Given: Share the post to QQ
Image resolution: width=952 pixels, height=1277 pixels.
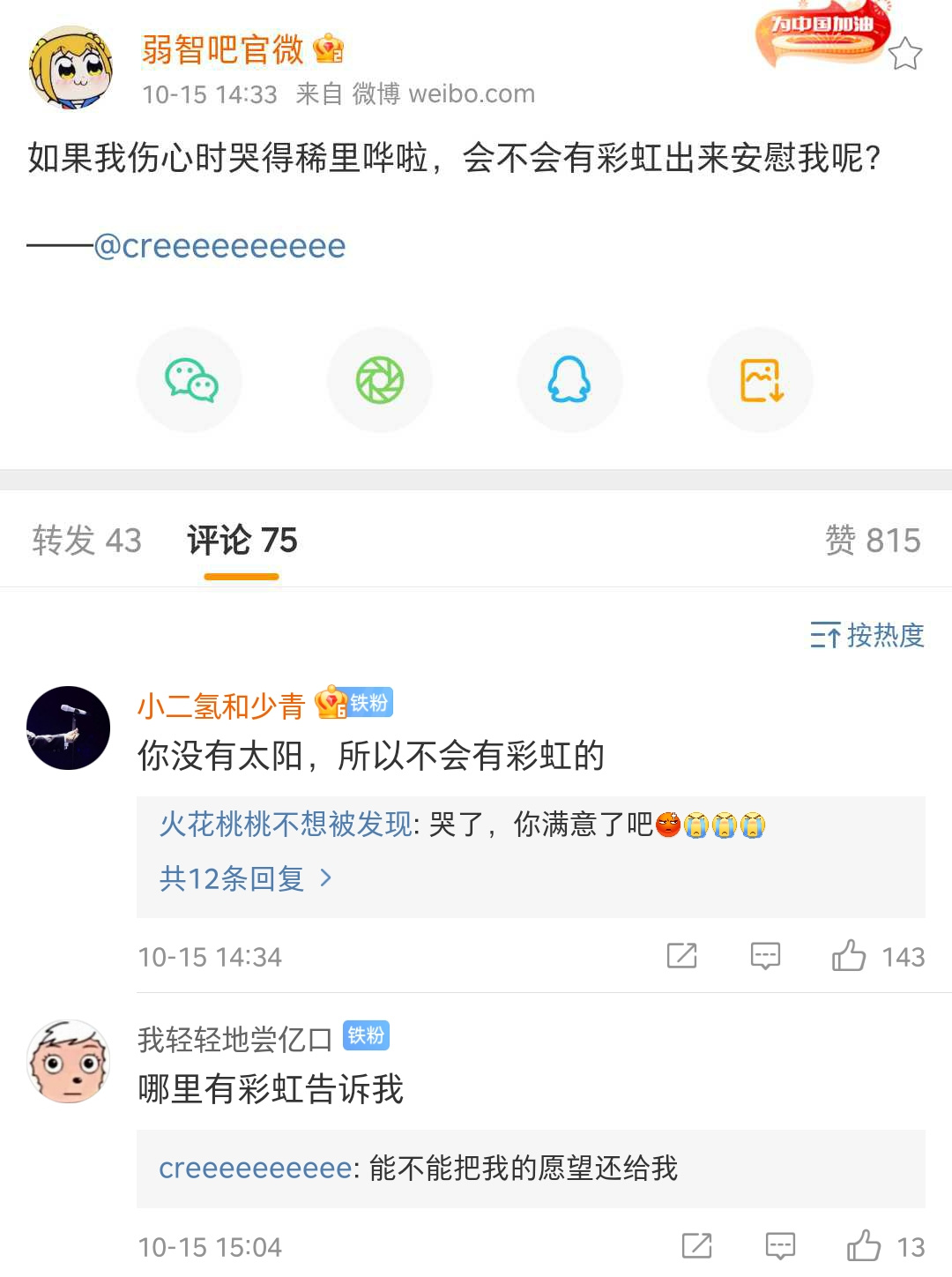Looking at the screenshot, I should [x=569, y=380].
